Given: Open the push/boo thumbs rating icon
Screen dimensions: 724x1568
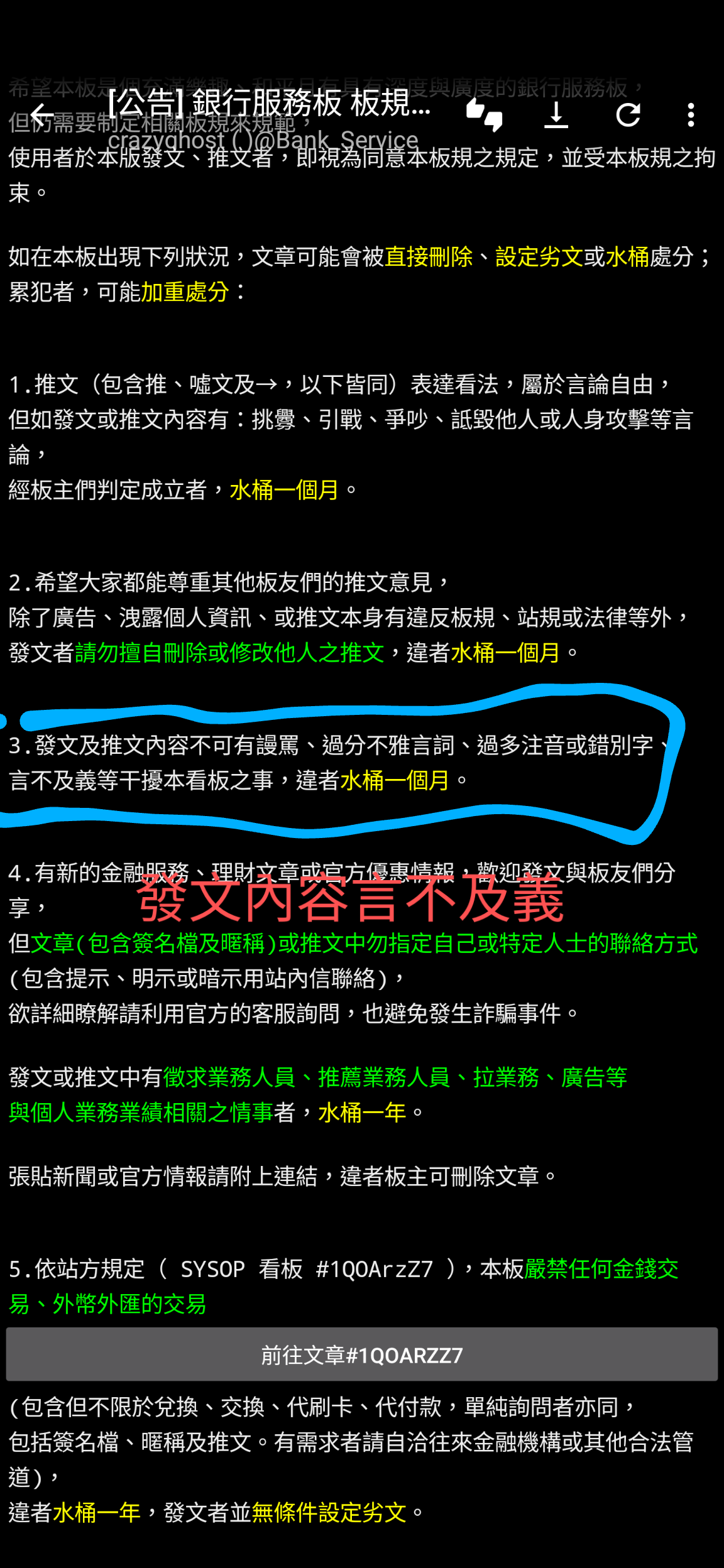Looking at the screenshot, I should [x=484, y=114].
